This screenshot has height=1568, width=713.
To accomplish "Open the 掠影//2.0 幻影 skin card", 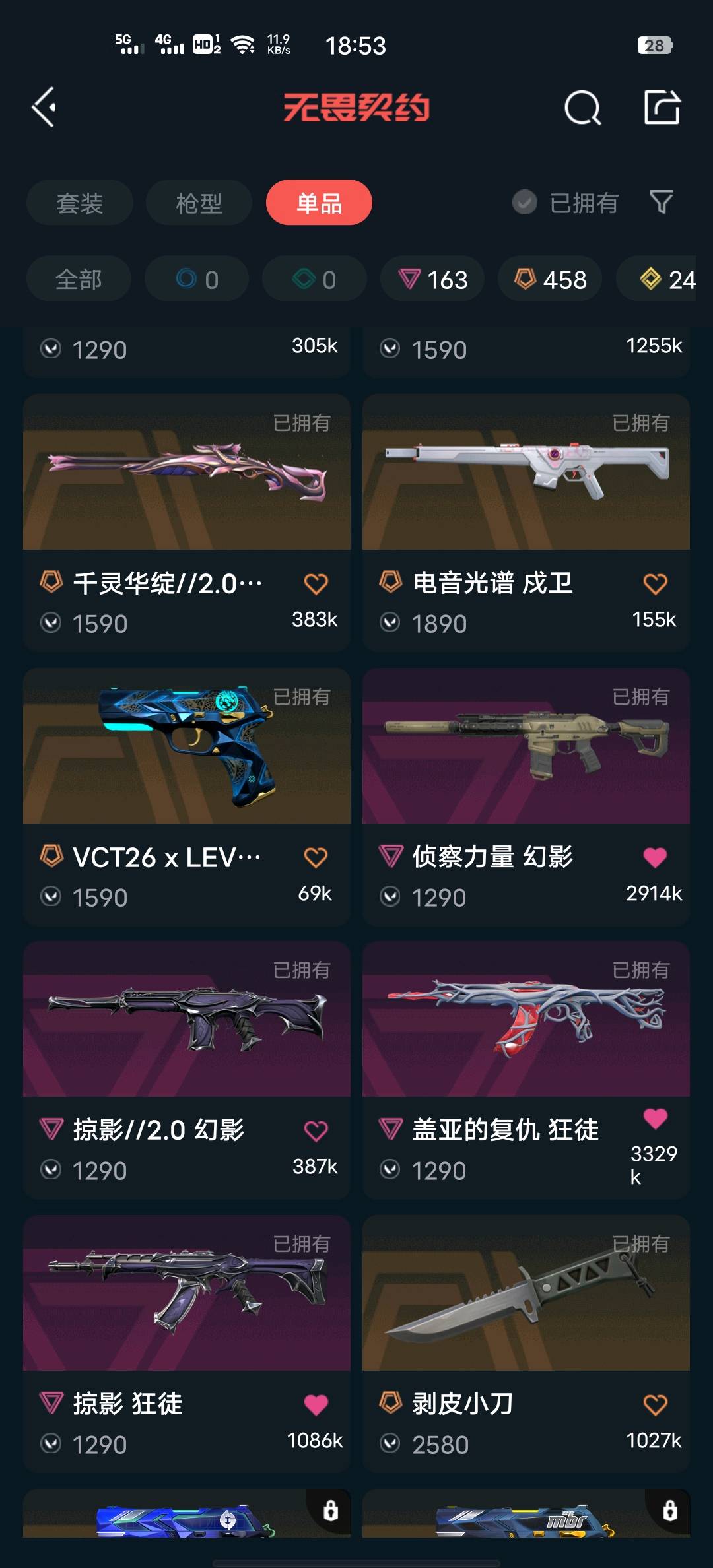I will click(187, 1070).
